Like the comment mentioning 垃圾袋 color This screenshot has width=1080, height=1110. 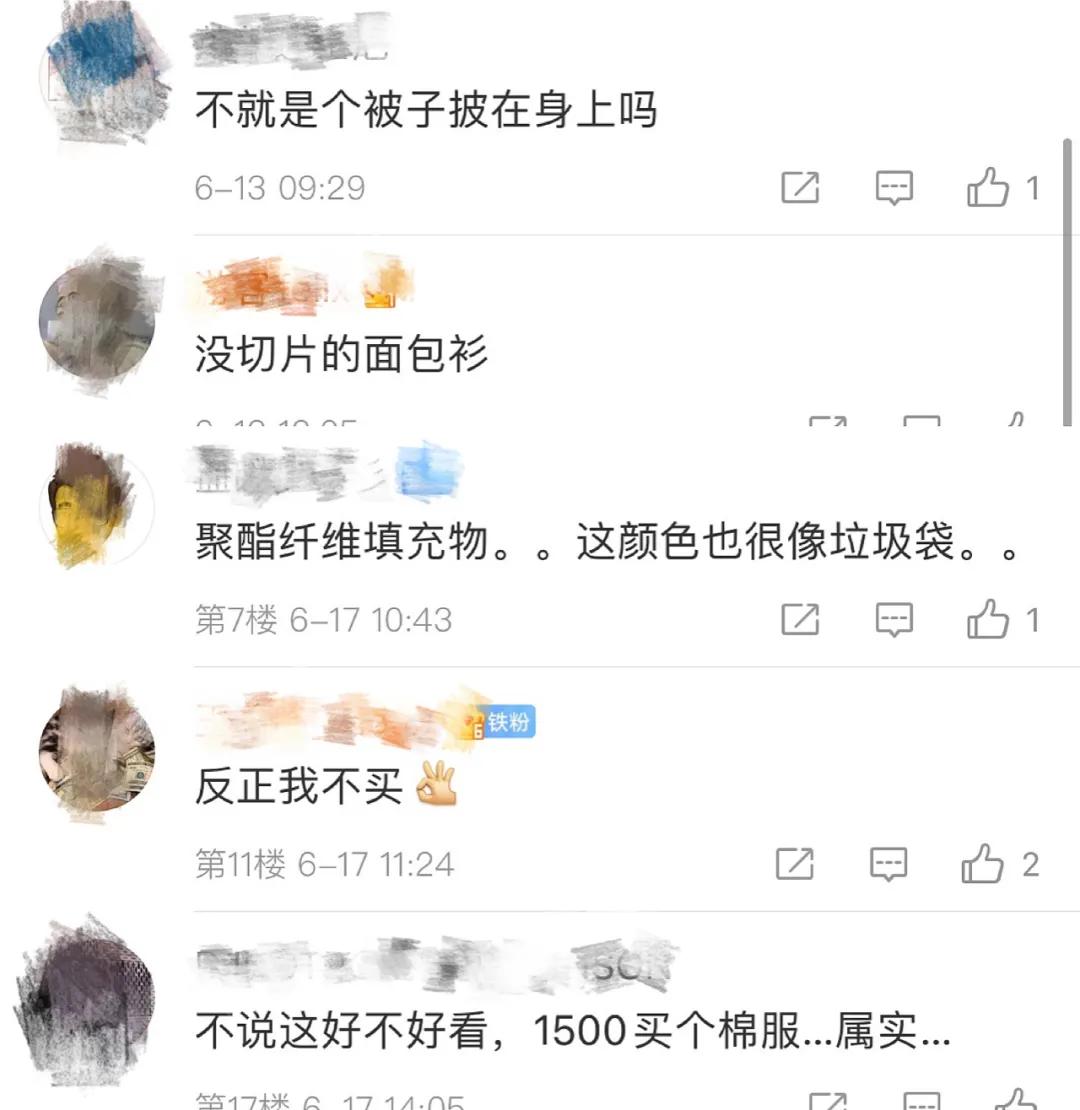pyautogui.click(x=990, y=620)
